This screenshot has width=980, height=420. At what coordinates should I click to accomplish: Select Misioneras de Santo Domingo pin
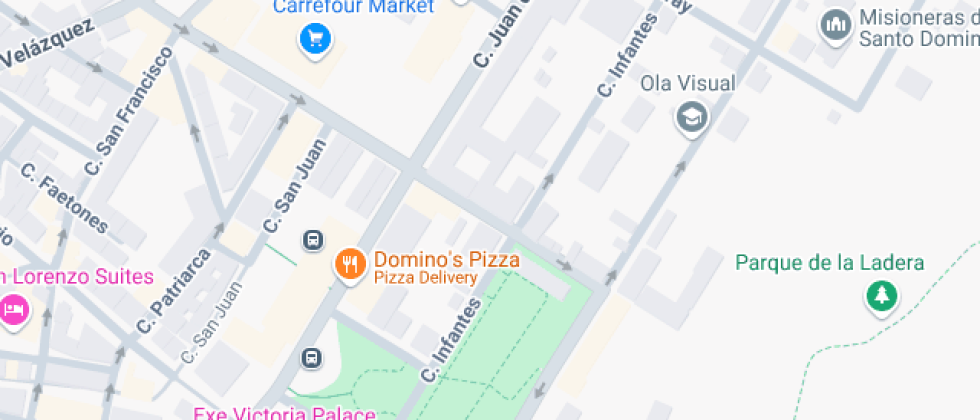coord(835,26)
